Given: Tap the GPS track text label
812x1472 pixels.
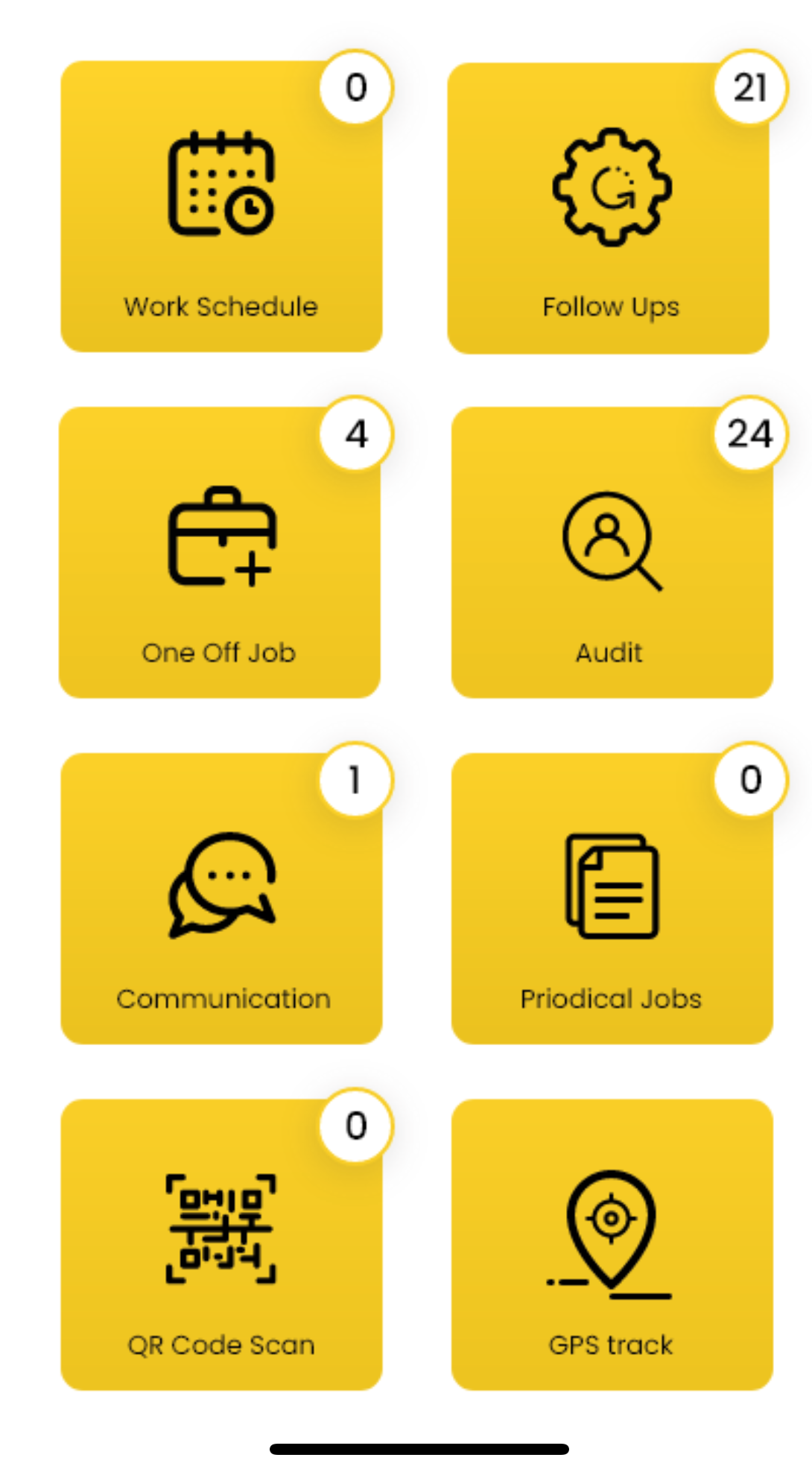Looking at the screenshot, I should point(610,1345).
